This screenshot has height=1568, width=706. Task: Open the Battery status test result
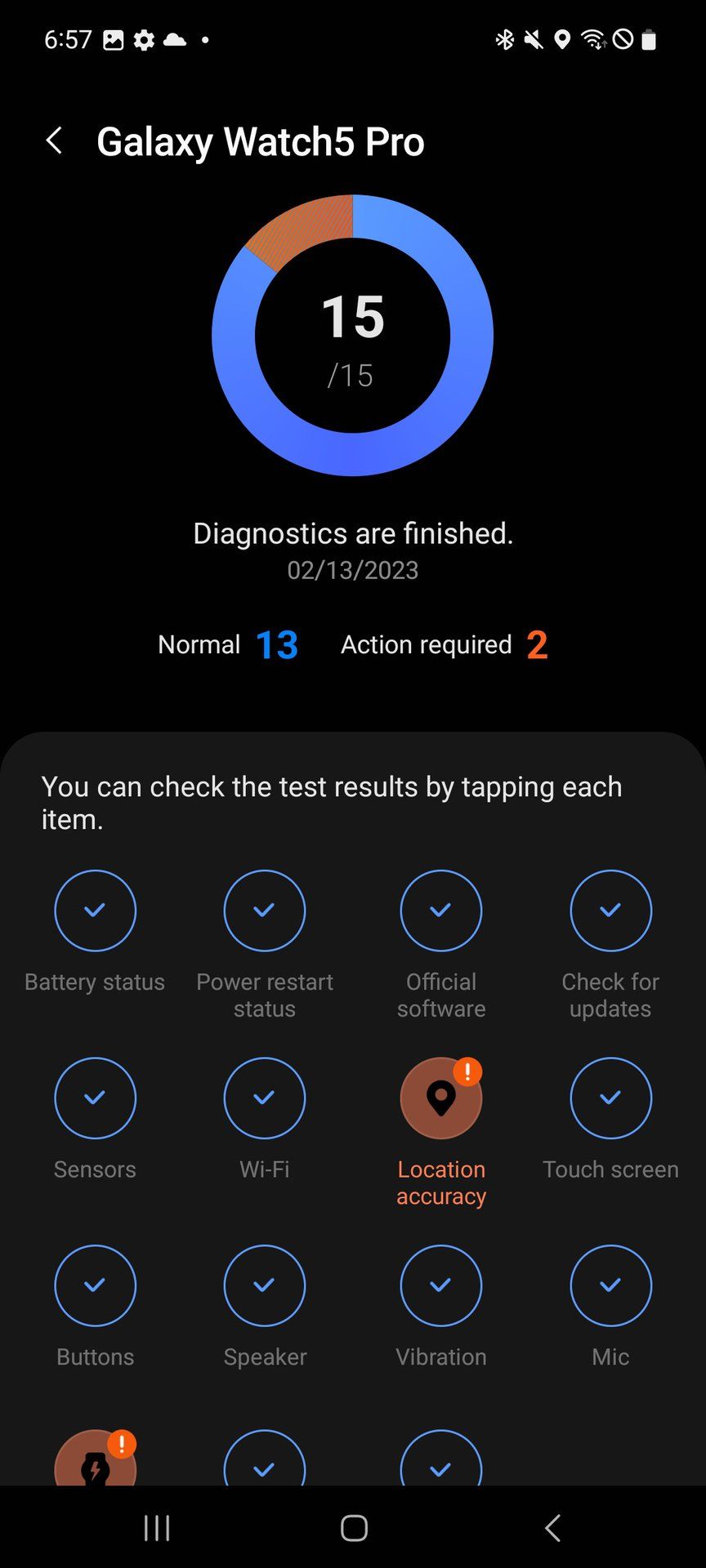(x=95, y=911)
